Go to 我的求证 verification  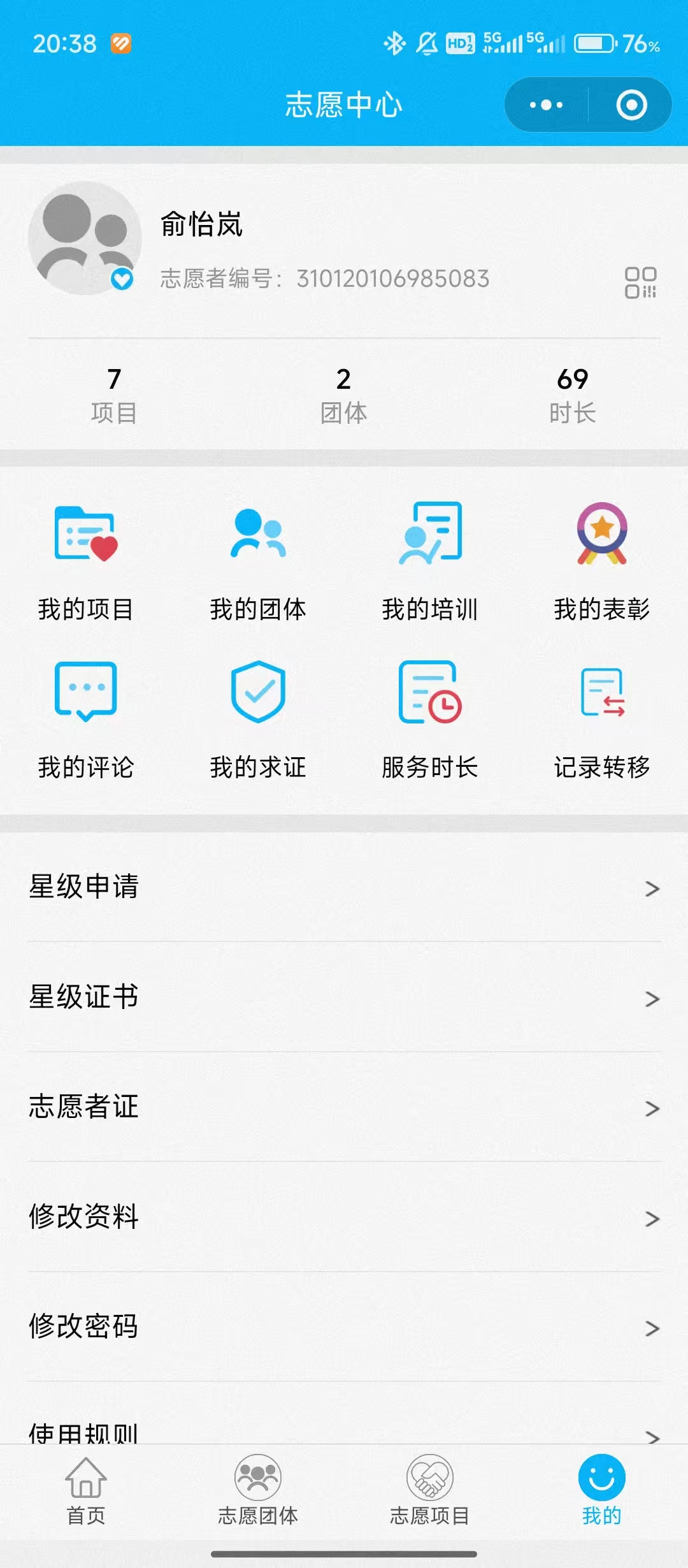pyautogui.click(x=258, y=720)
